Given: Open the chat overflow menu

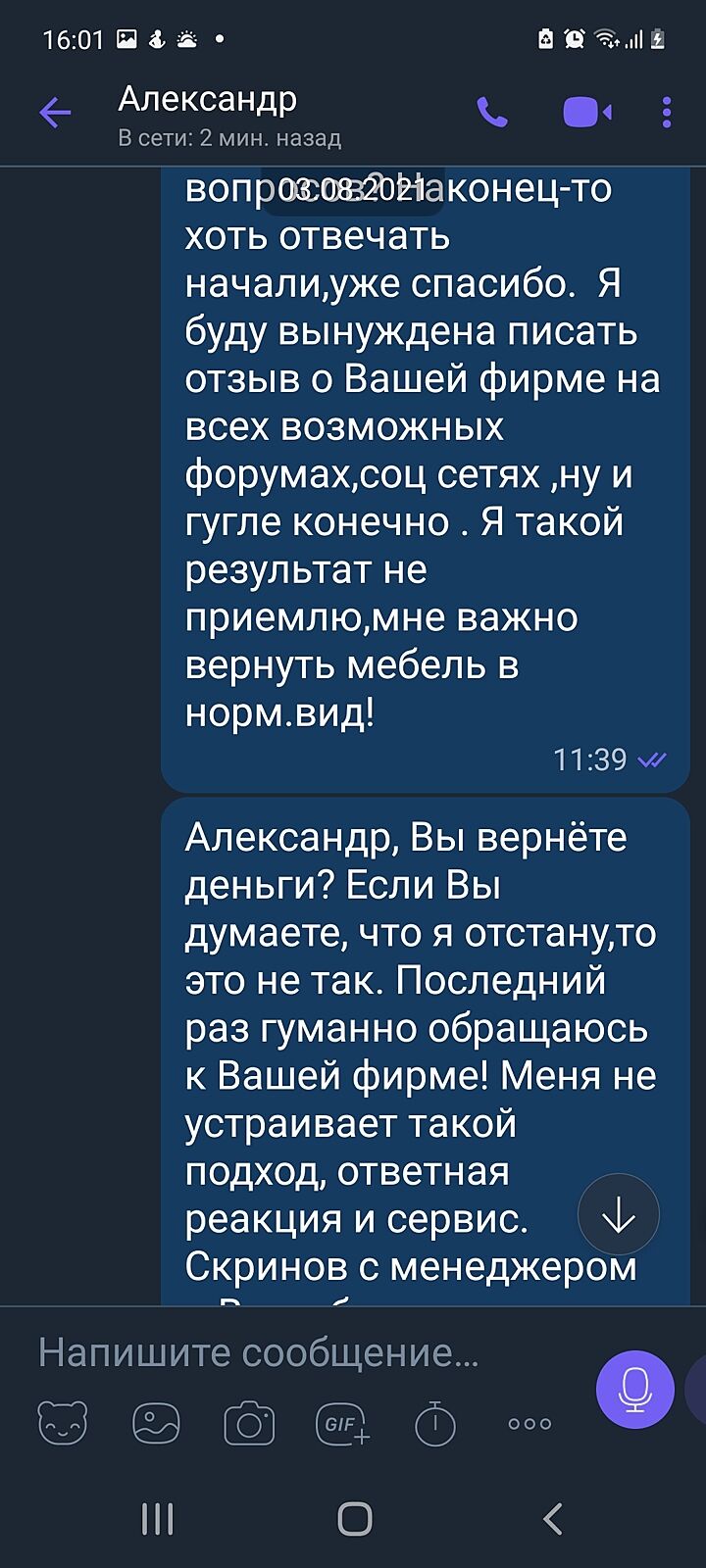Looking at the screenshot, I should pyautogui.click(x=667, y=114).
